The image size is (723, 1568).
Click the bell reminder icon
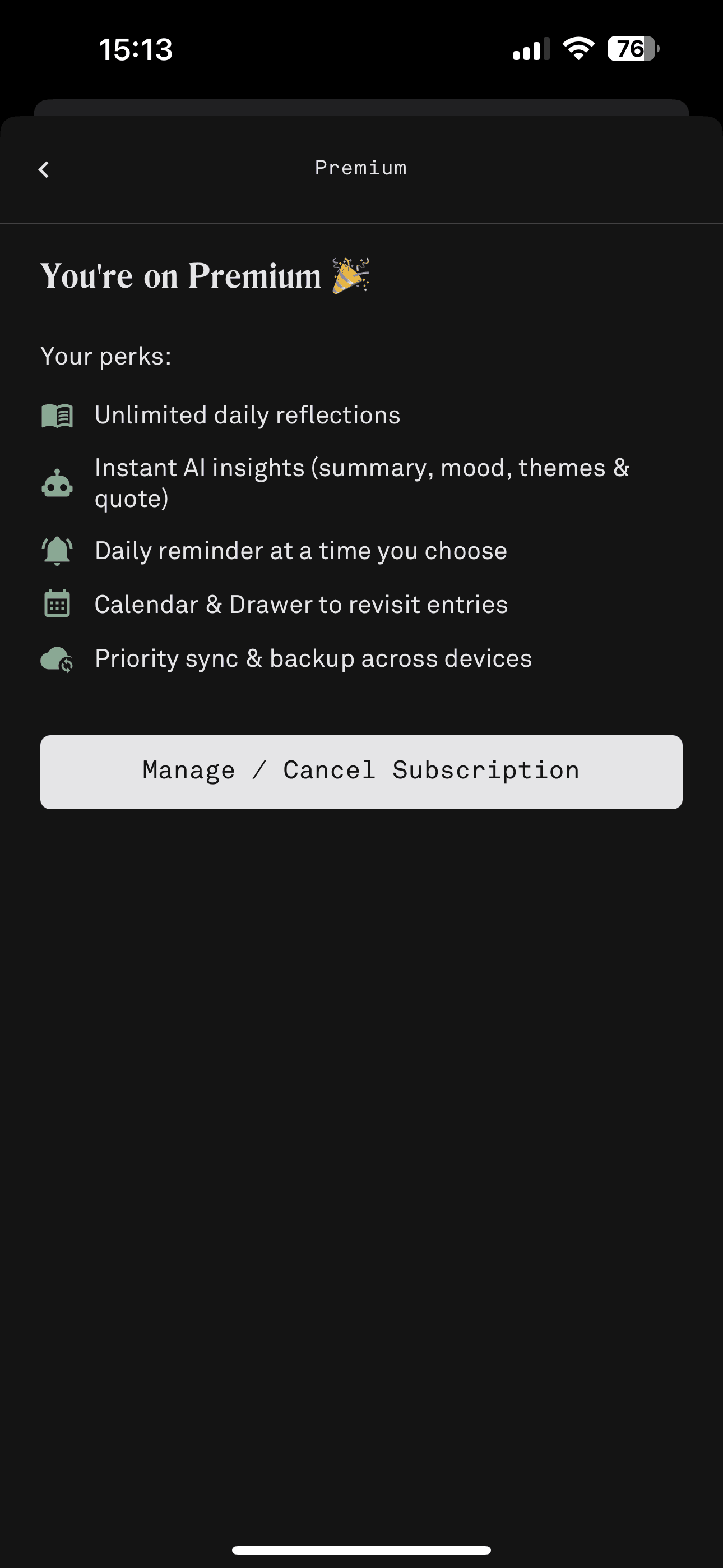pos(57,550)
